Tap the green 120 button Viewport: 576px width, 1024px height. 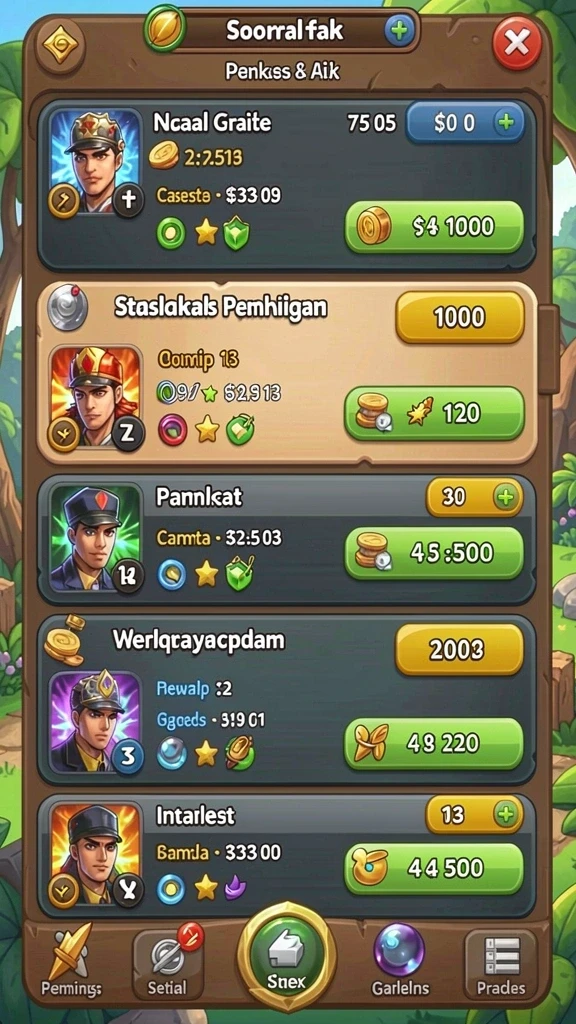(434, 413)
